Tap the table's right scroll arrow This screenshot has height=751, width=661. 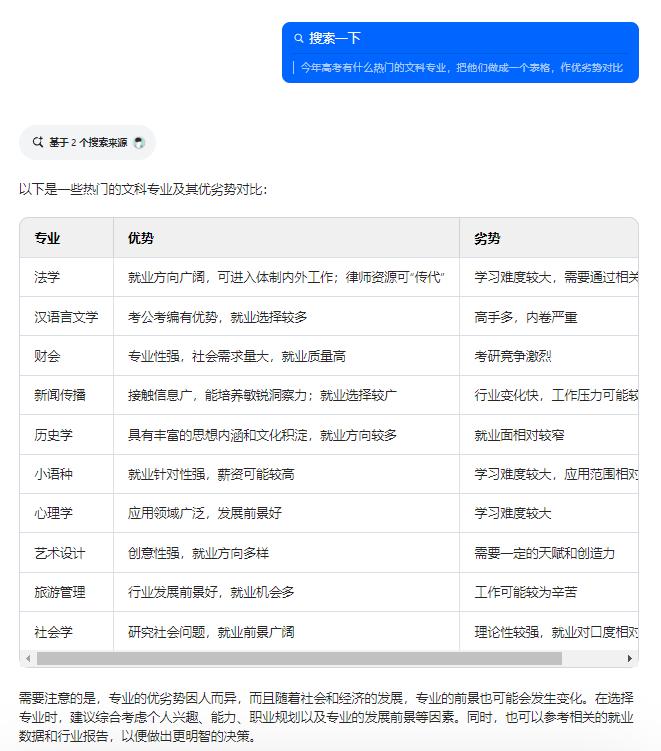pos(629,659)
